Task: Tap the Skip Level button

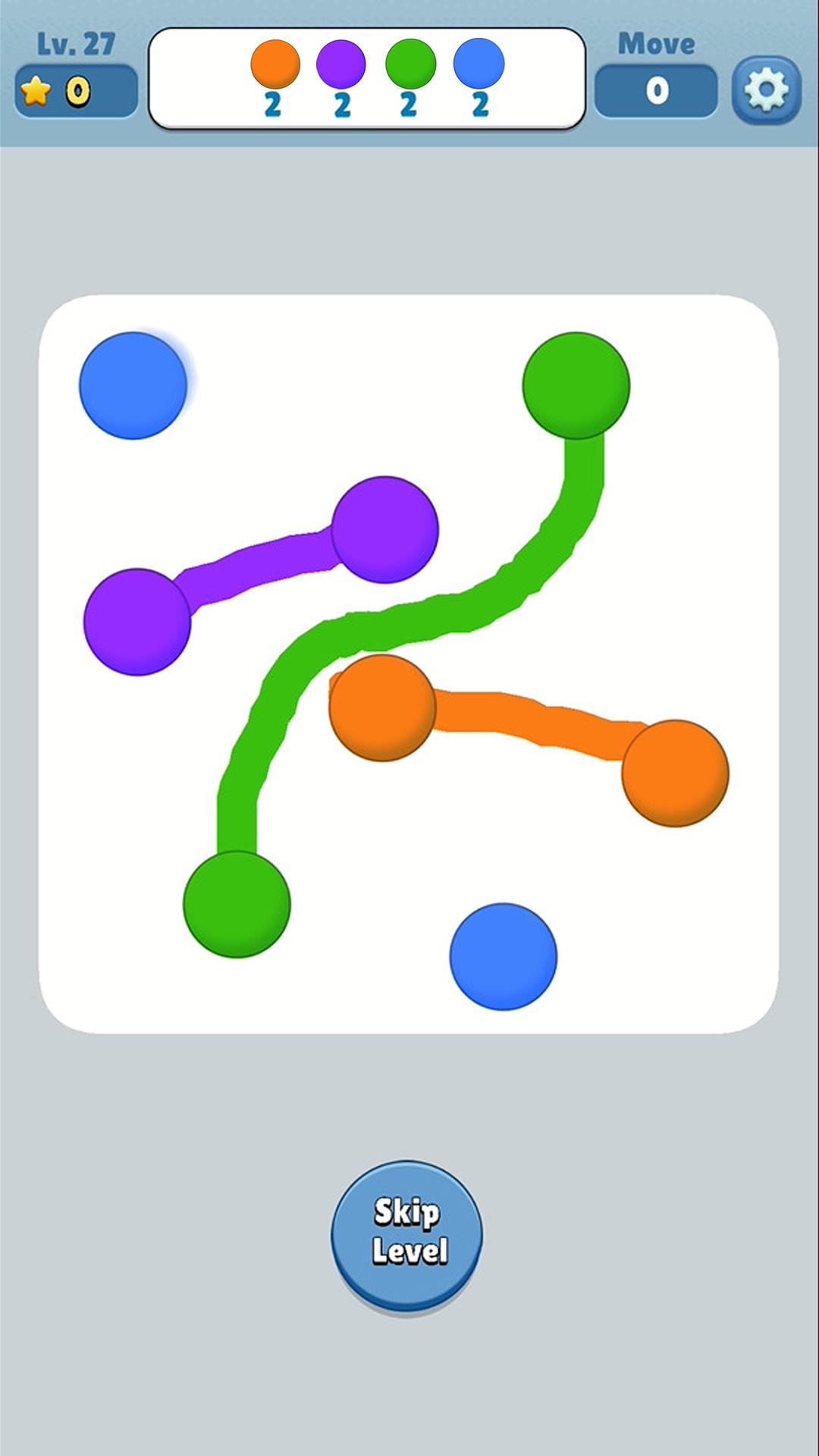Action: coord(407,1234)
